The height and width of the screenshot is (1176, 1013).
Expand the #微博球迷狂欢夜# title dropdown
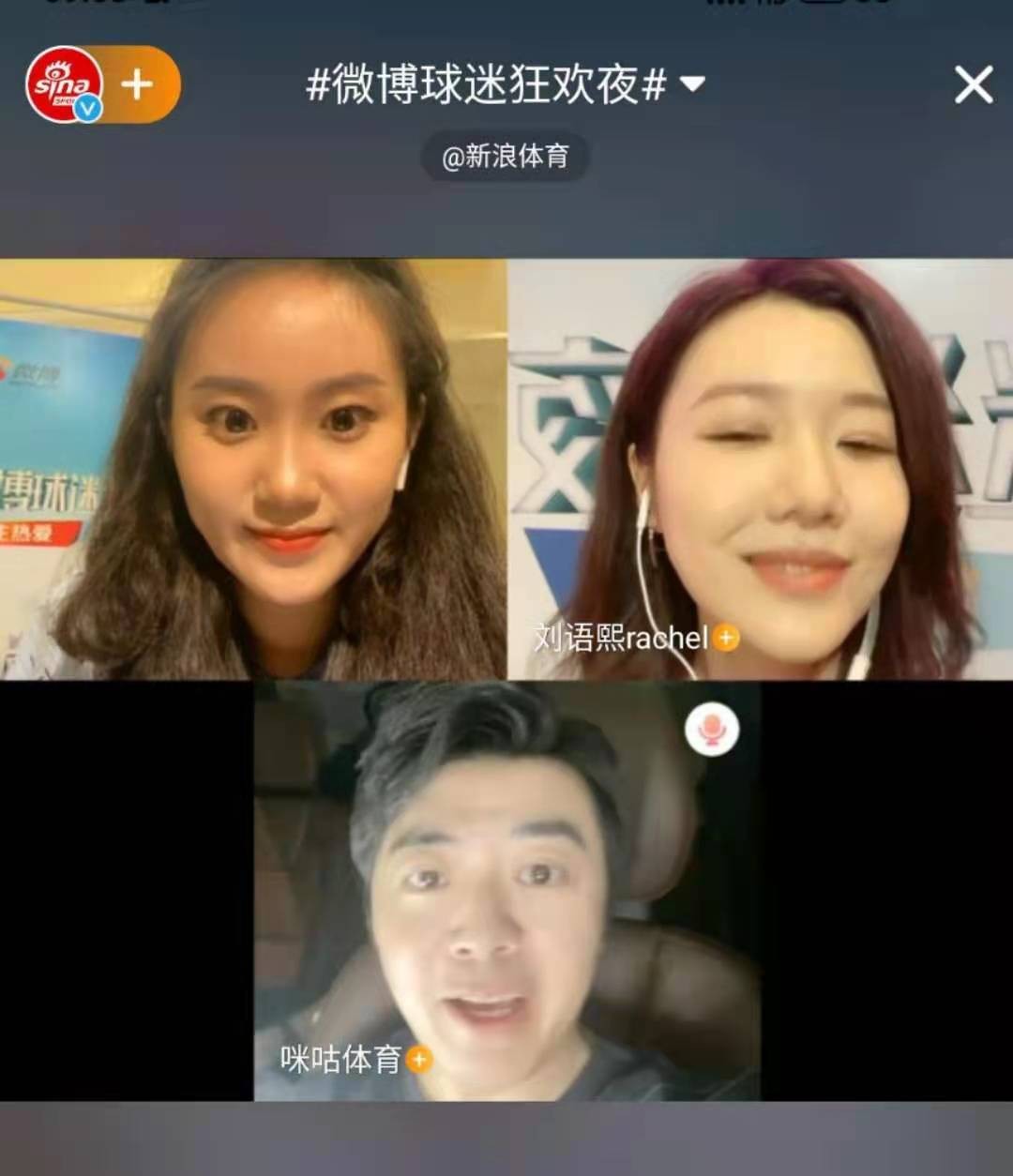pos(692,84)
